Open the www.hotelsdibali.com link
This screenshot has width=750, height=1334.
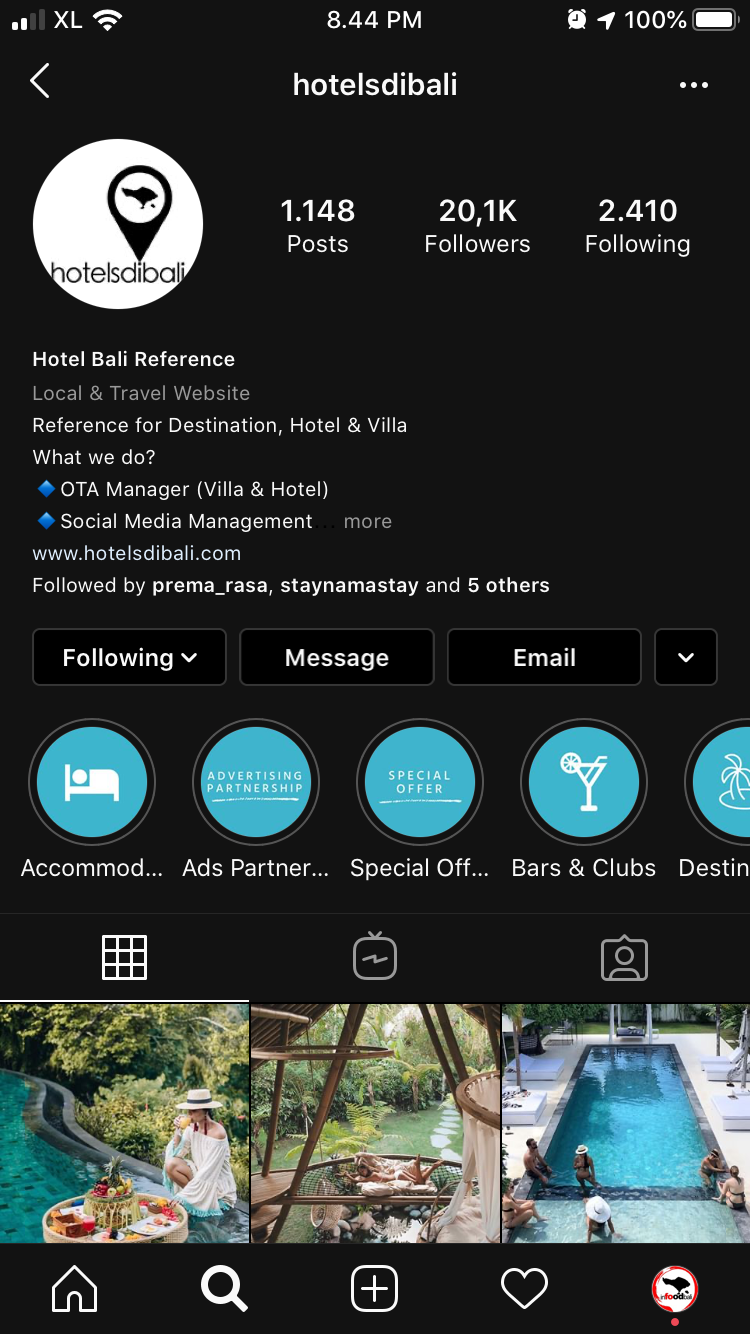137,553
